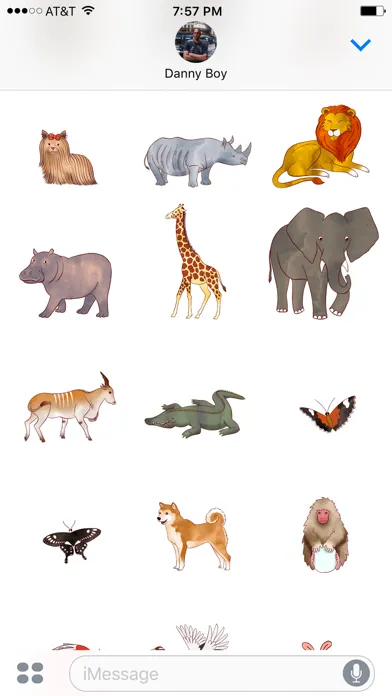The width and height of the screenshot is (392, 696).
Task: Choose the lion sticker
Action: click(321, 146)
